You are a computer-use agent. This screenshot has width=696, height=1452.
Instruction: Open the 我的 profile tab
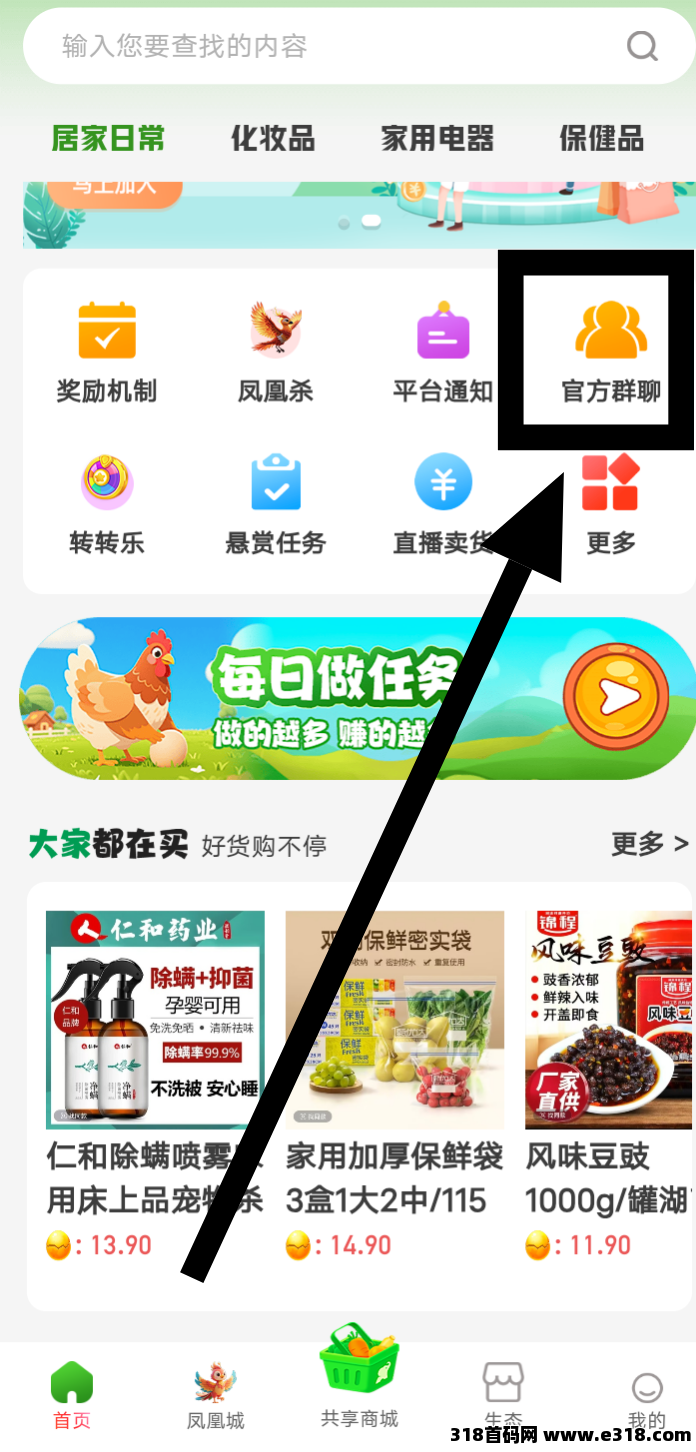point(646,1399)
